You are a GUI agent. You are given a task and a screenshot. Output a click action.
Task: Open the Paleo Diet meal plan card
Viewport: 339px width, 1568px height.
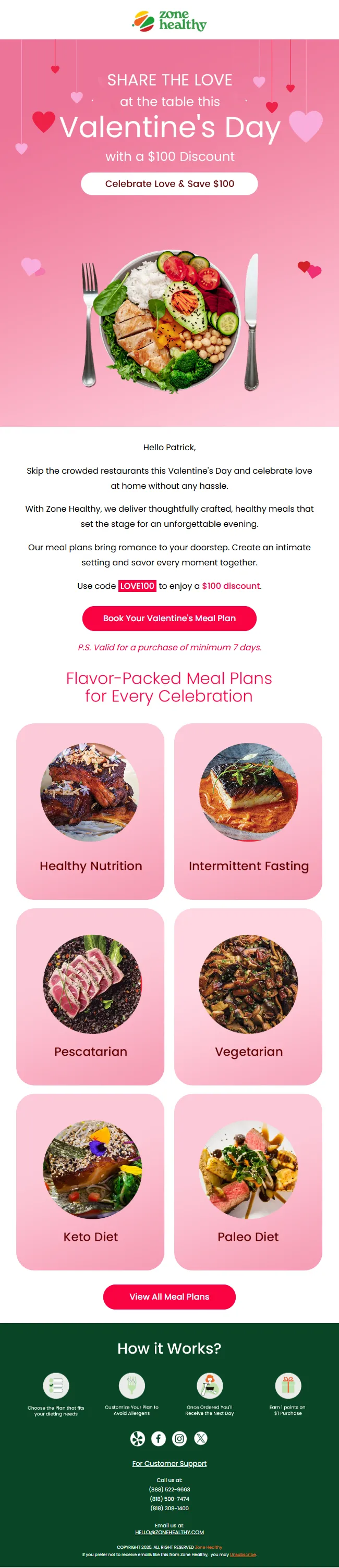pos(248,1181)
